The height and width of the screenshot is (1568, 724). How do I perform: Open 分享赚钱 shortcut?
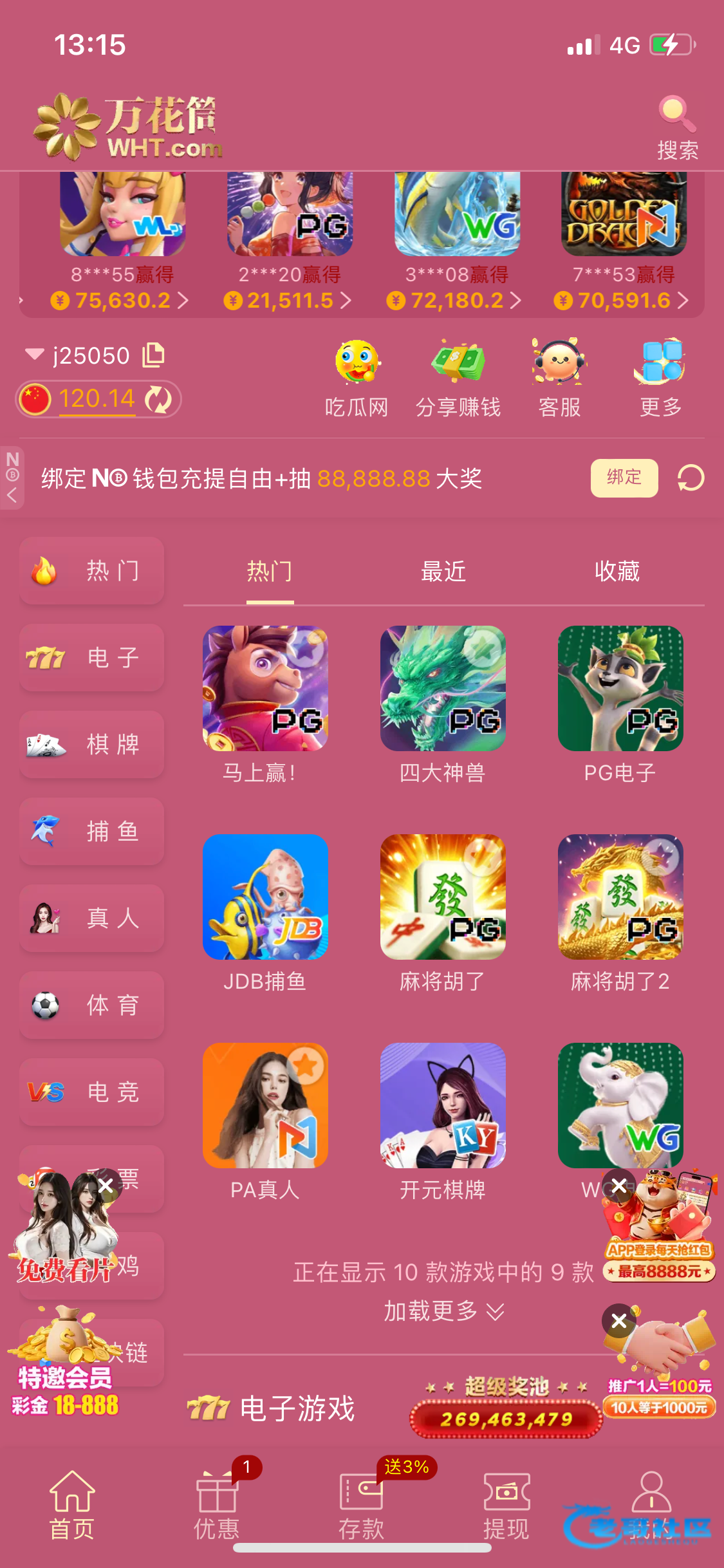[x=458, y=378]
